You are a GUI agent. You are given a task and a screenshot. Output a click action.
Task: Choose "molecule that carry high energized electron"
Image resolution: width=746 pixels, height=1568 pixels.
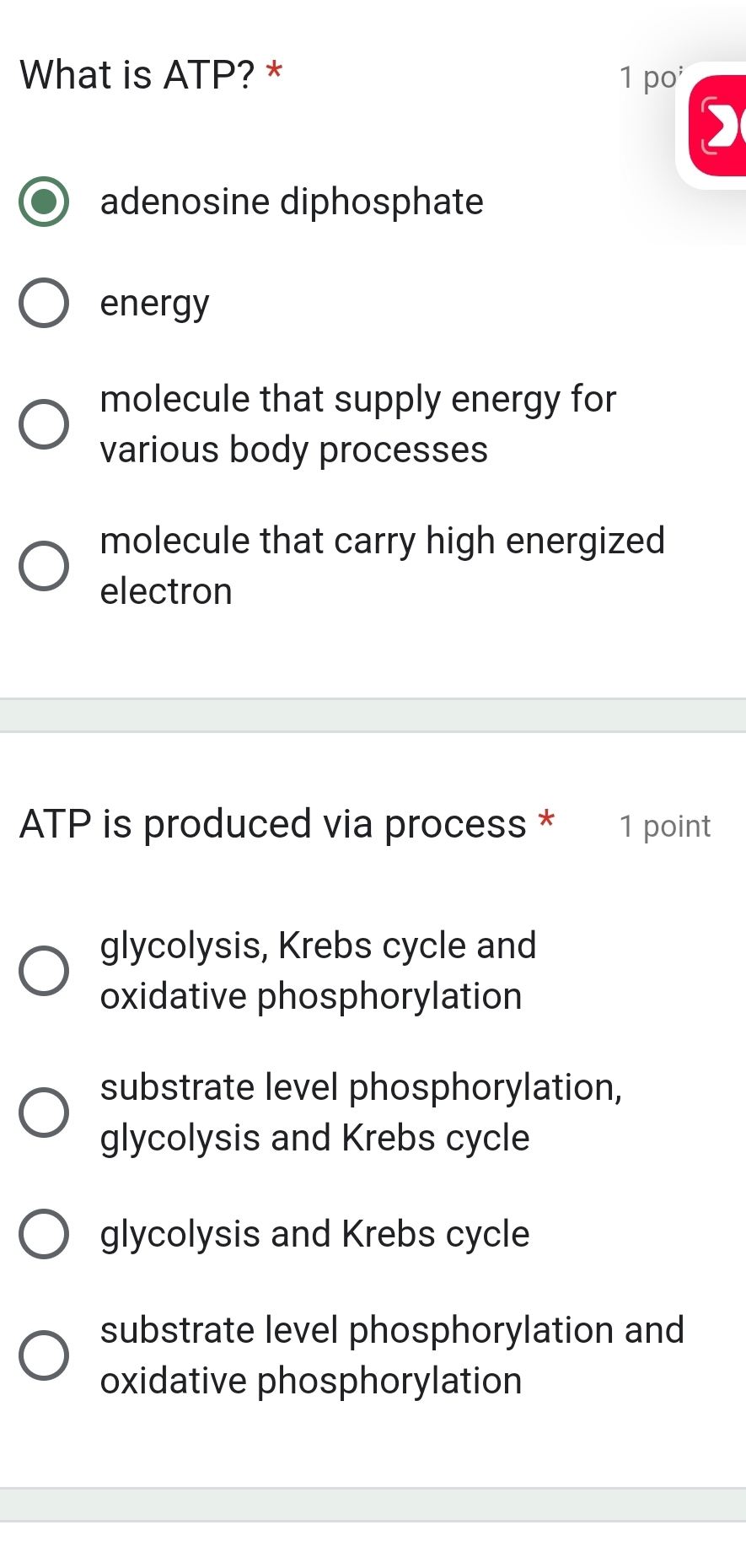click(x=382, y=565)
